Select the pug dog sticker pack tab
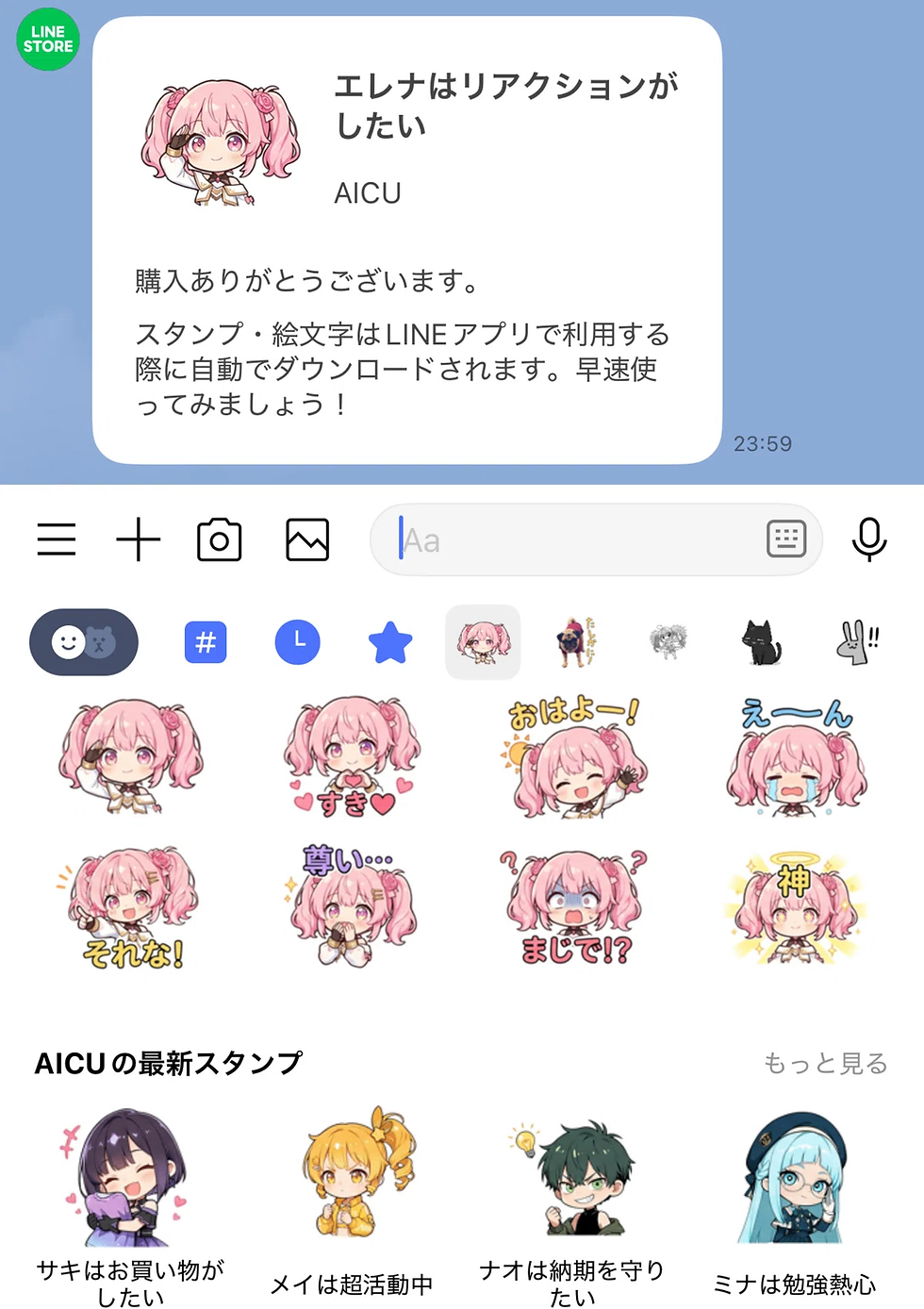Screen dimensions: 924x1309 point(575,642)
